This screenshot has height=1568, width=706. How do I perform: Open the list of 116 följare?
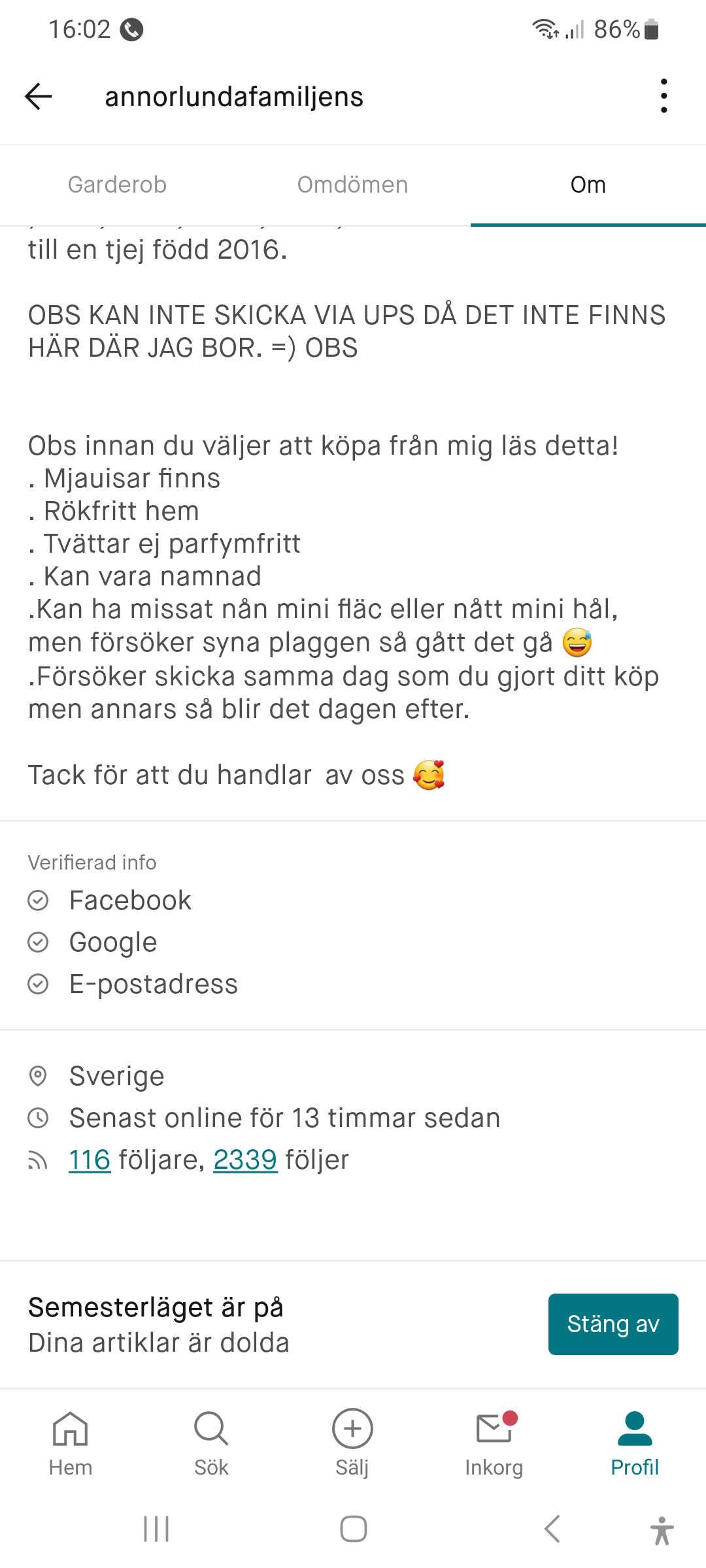[90, 1160]
